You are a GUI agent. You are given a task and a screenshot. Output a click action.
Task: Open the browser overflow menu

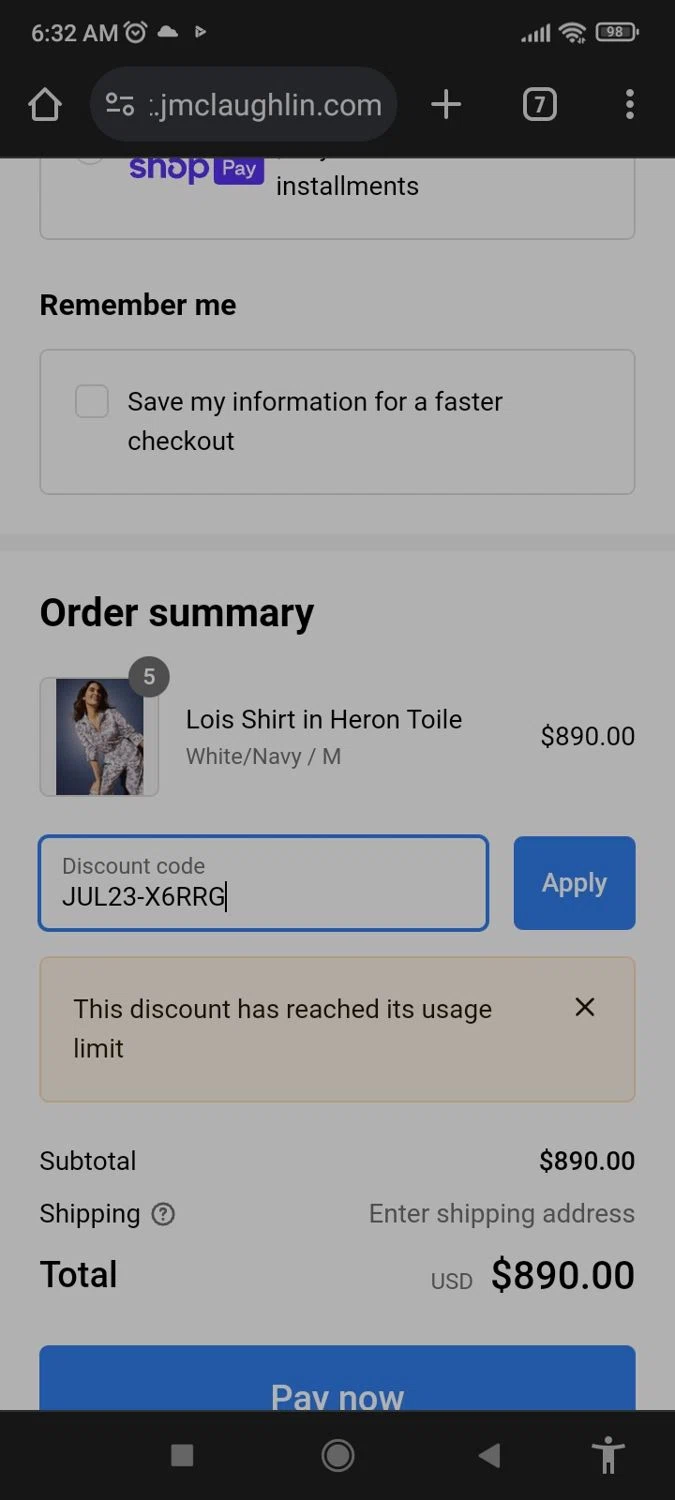pos(629,105)
